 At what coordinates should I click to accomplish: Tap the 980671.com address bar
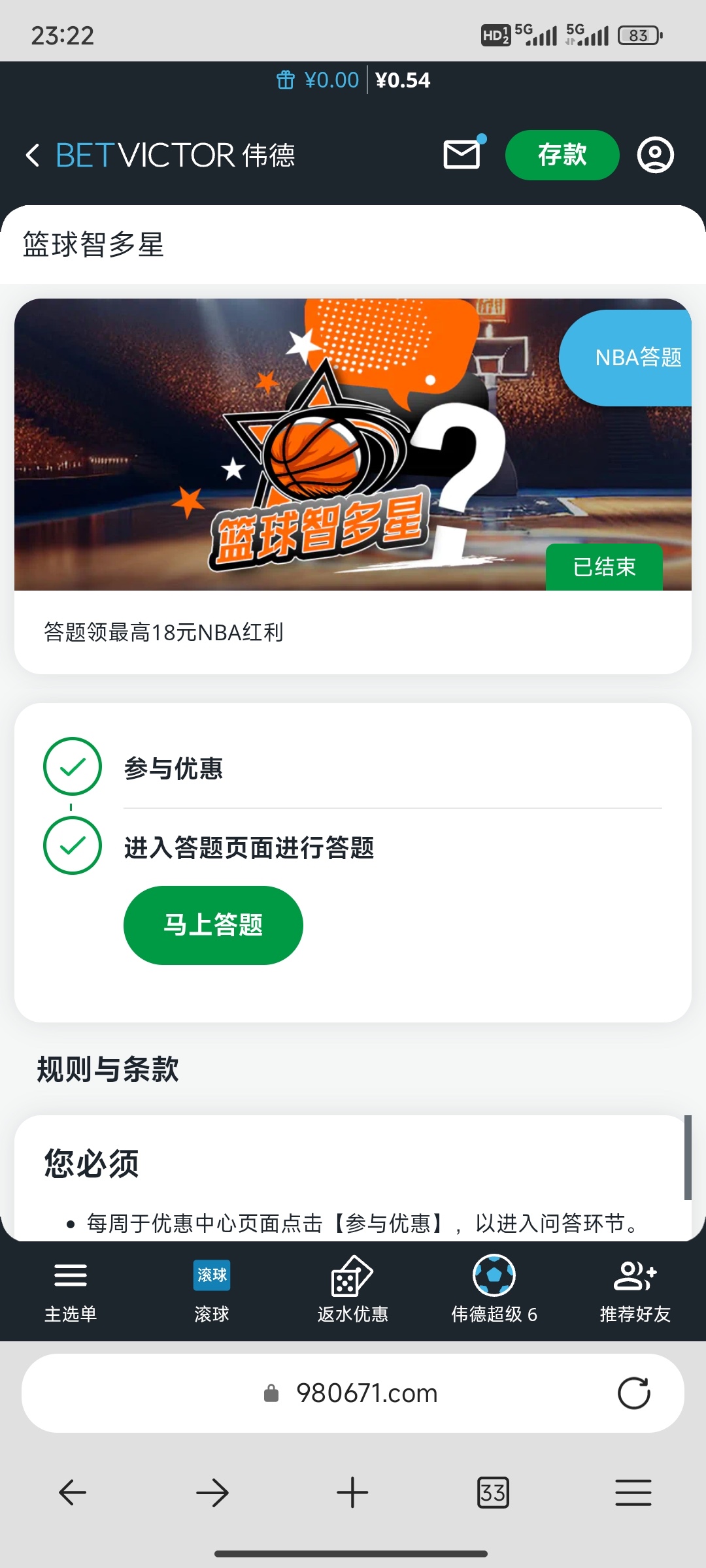point(353,1392)
